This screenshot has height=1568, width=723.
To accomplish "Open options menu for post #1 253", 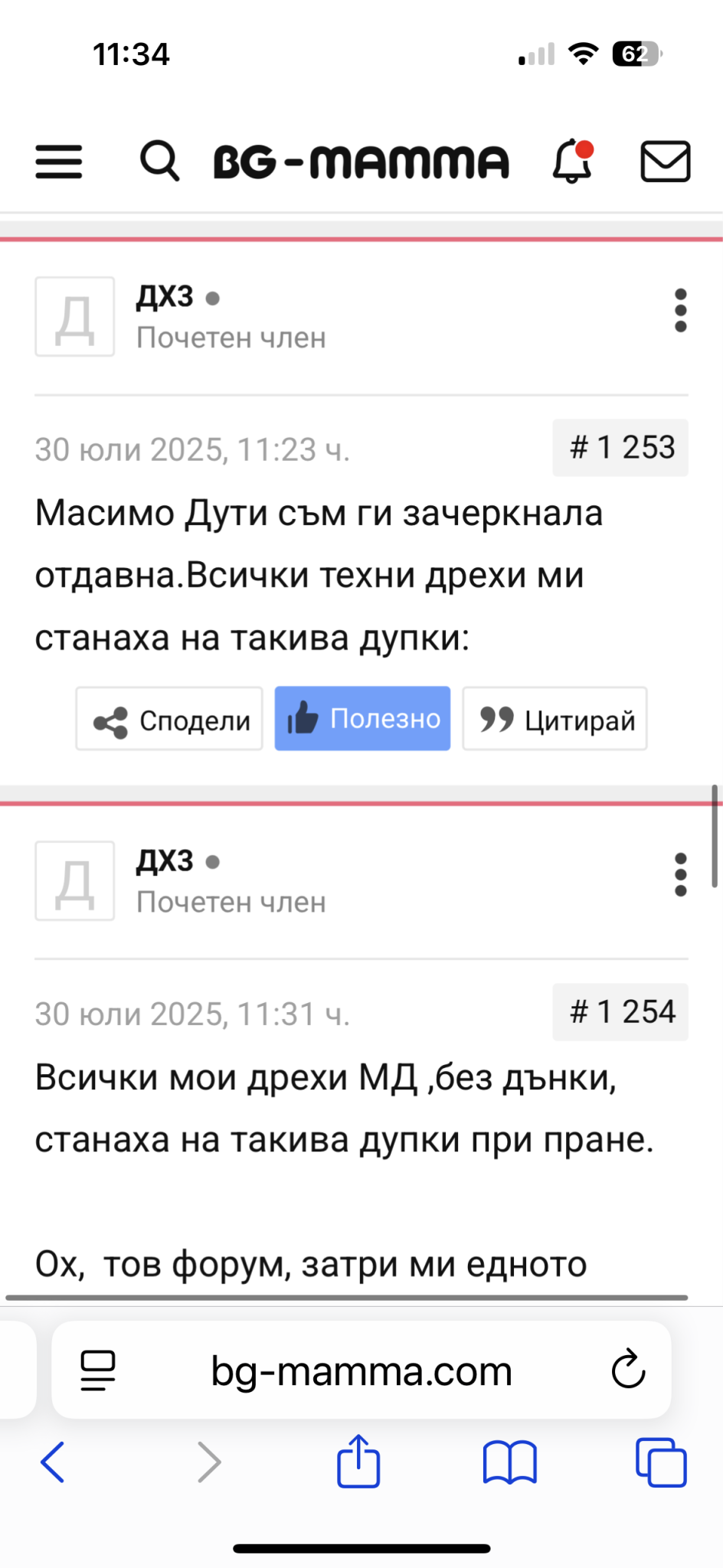I will [x=680, y=311].
